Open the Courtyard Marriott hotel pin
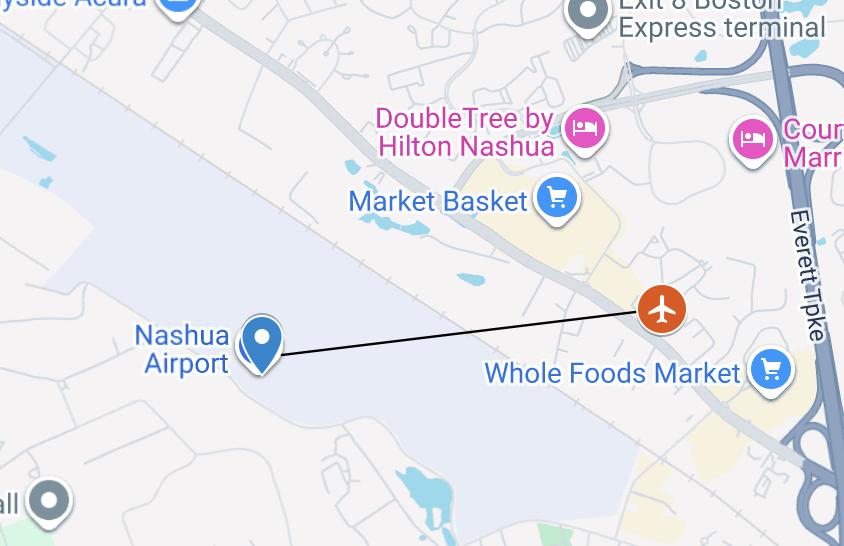The image size is (844, 546). pos(753,138)
